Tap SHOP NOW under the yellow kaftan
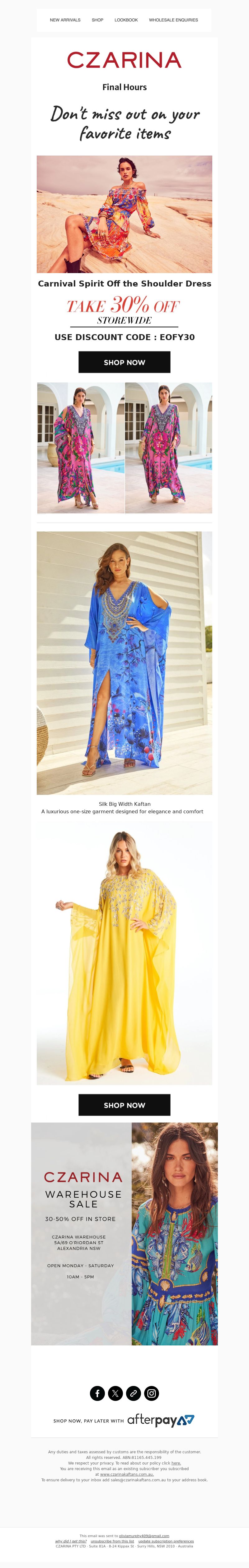This screenshot has width=249, height=1568. 125,1105
